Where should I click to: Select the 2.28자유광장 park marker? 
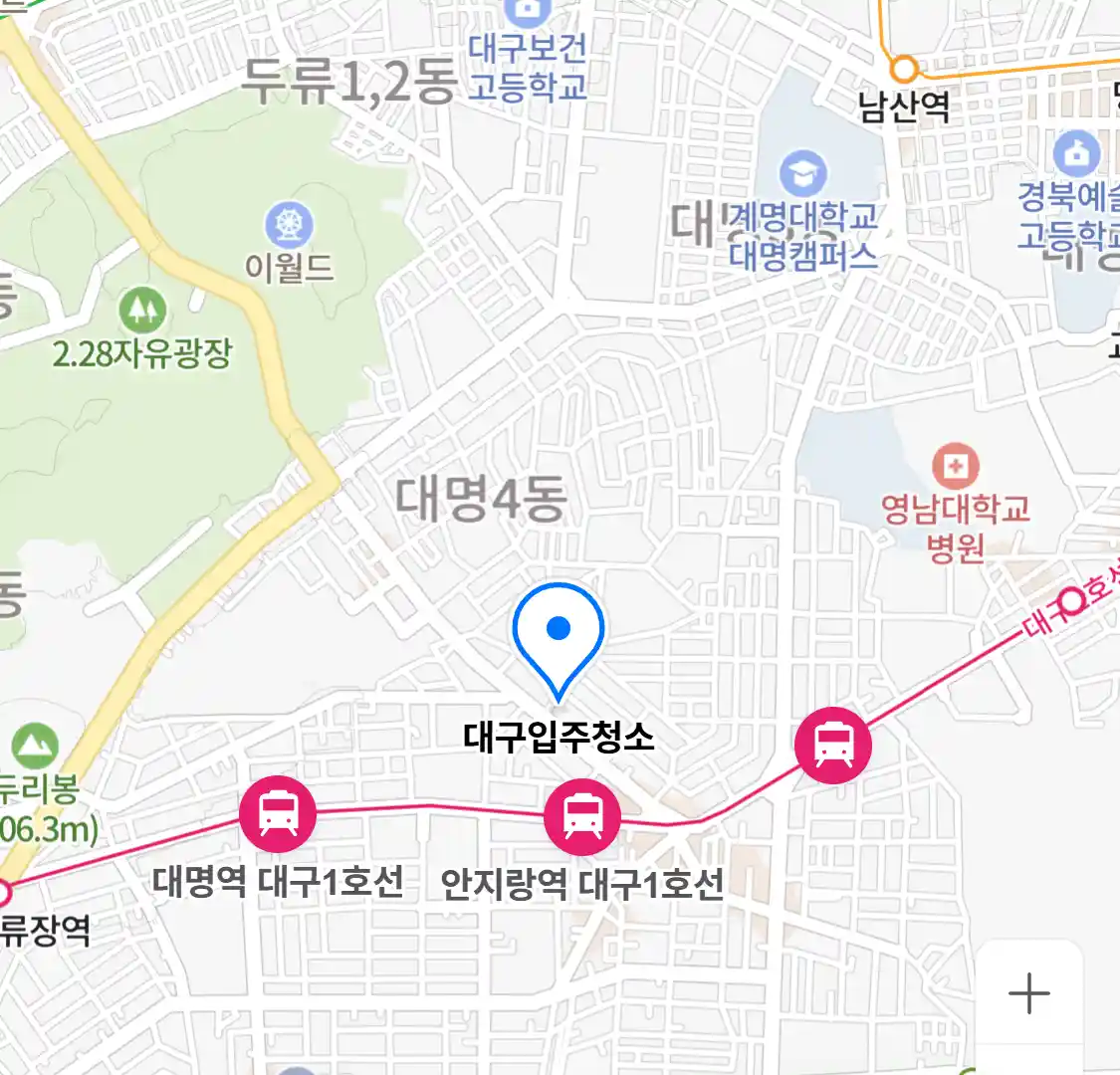click(143, 312)
